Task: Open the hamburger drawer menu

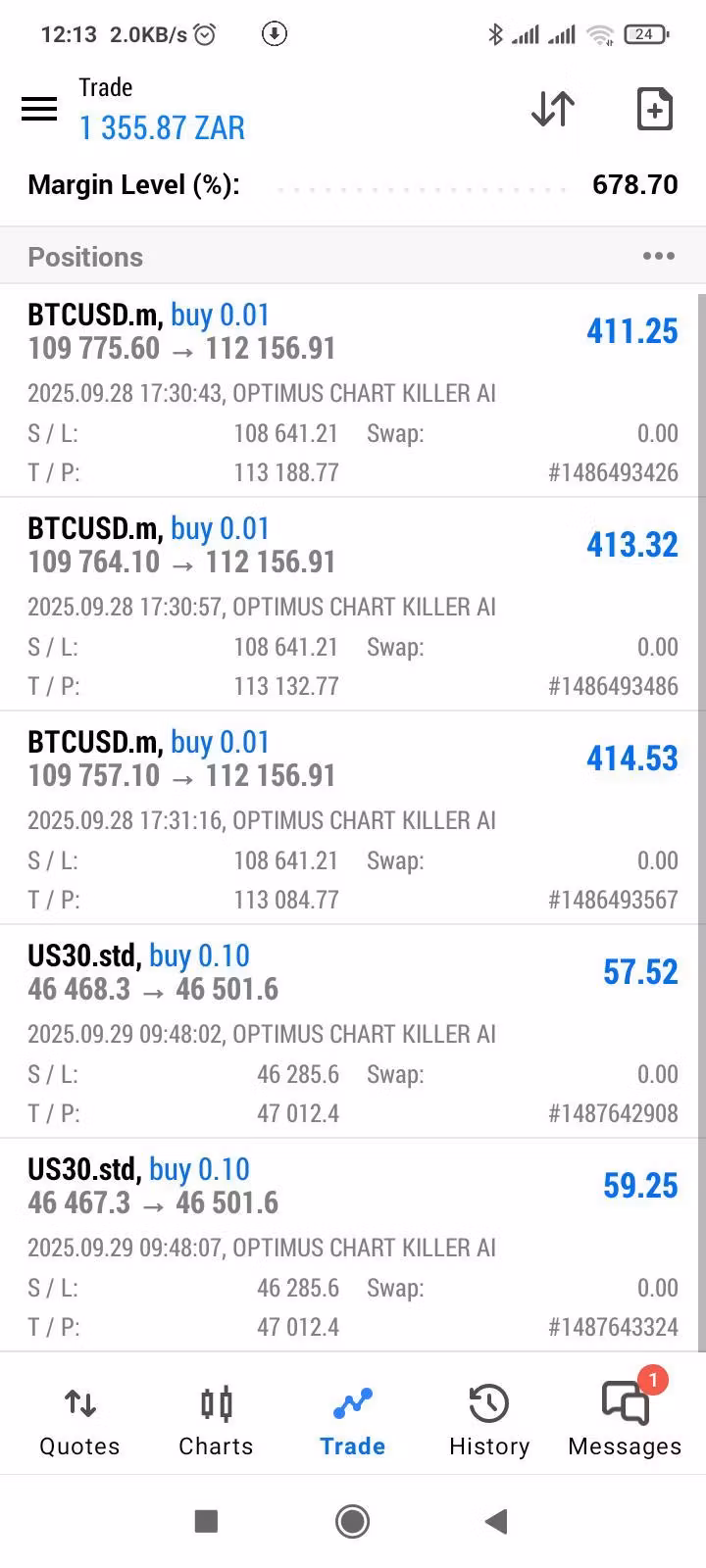Action: [x=39, y=109]
